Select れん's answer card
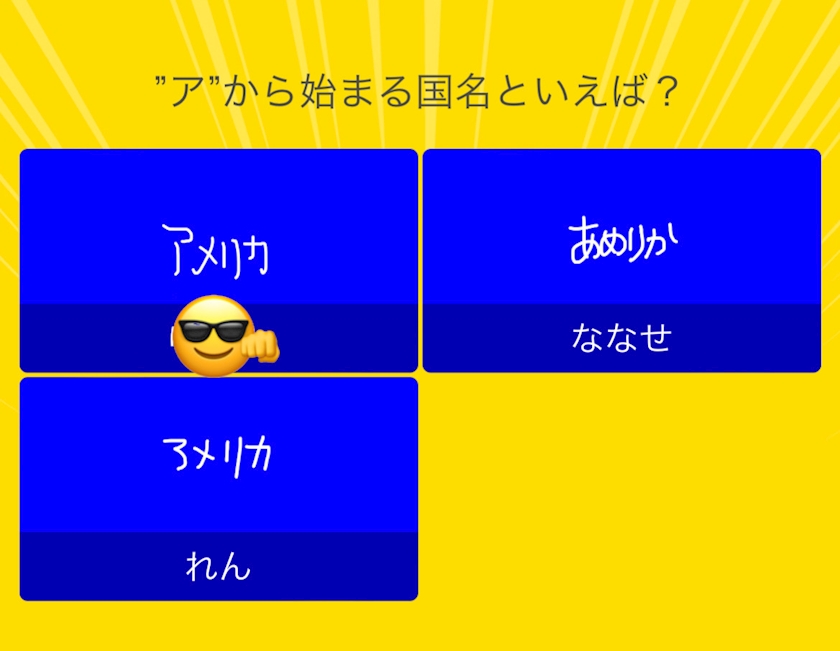This screenshot has width=840, height=651. click(218, 488)
